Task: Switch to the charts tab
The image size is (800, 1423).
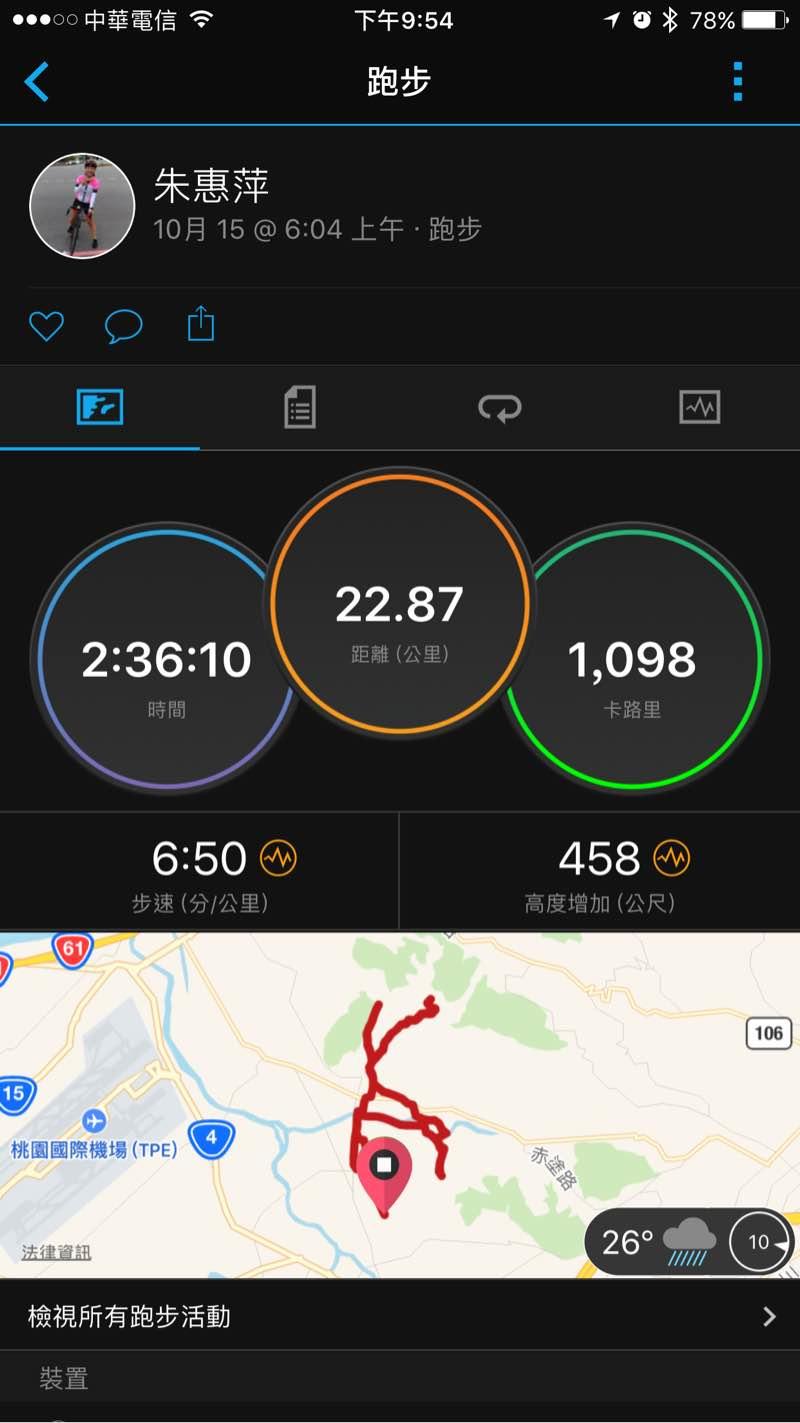Action: (x=699, y=408)
